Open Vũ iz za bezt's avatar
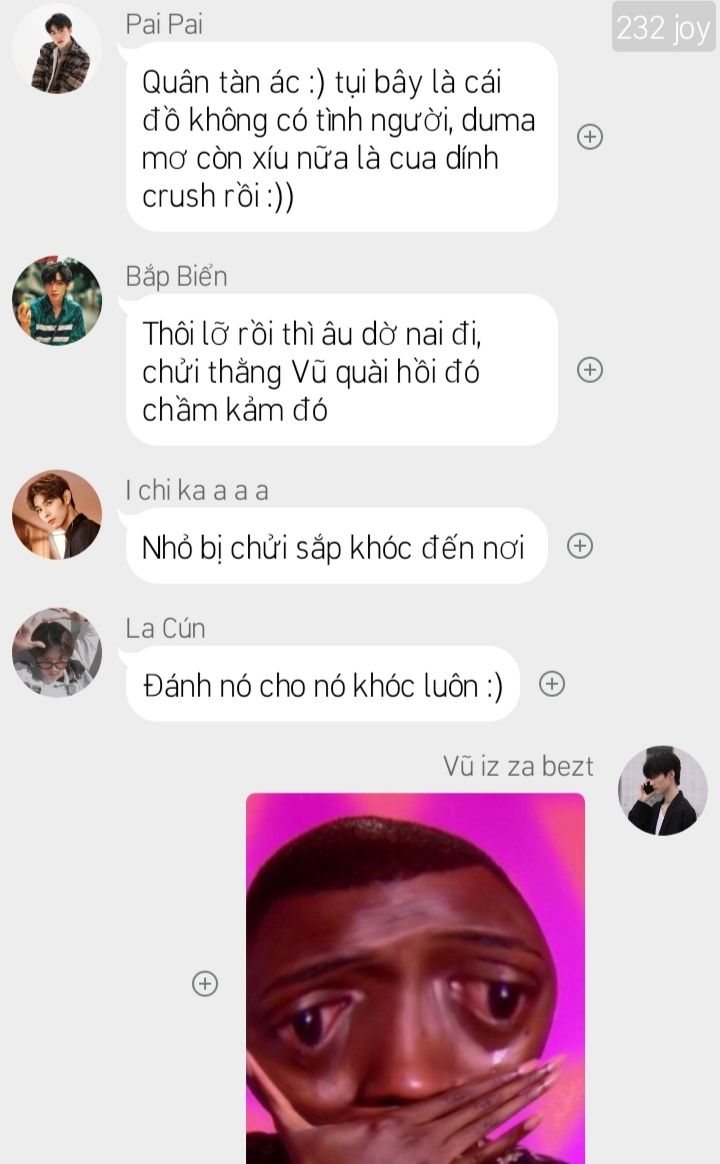This screenshot has width=720, height=1164. (x=663, y=791)
